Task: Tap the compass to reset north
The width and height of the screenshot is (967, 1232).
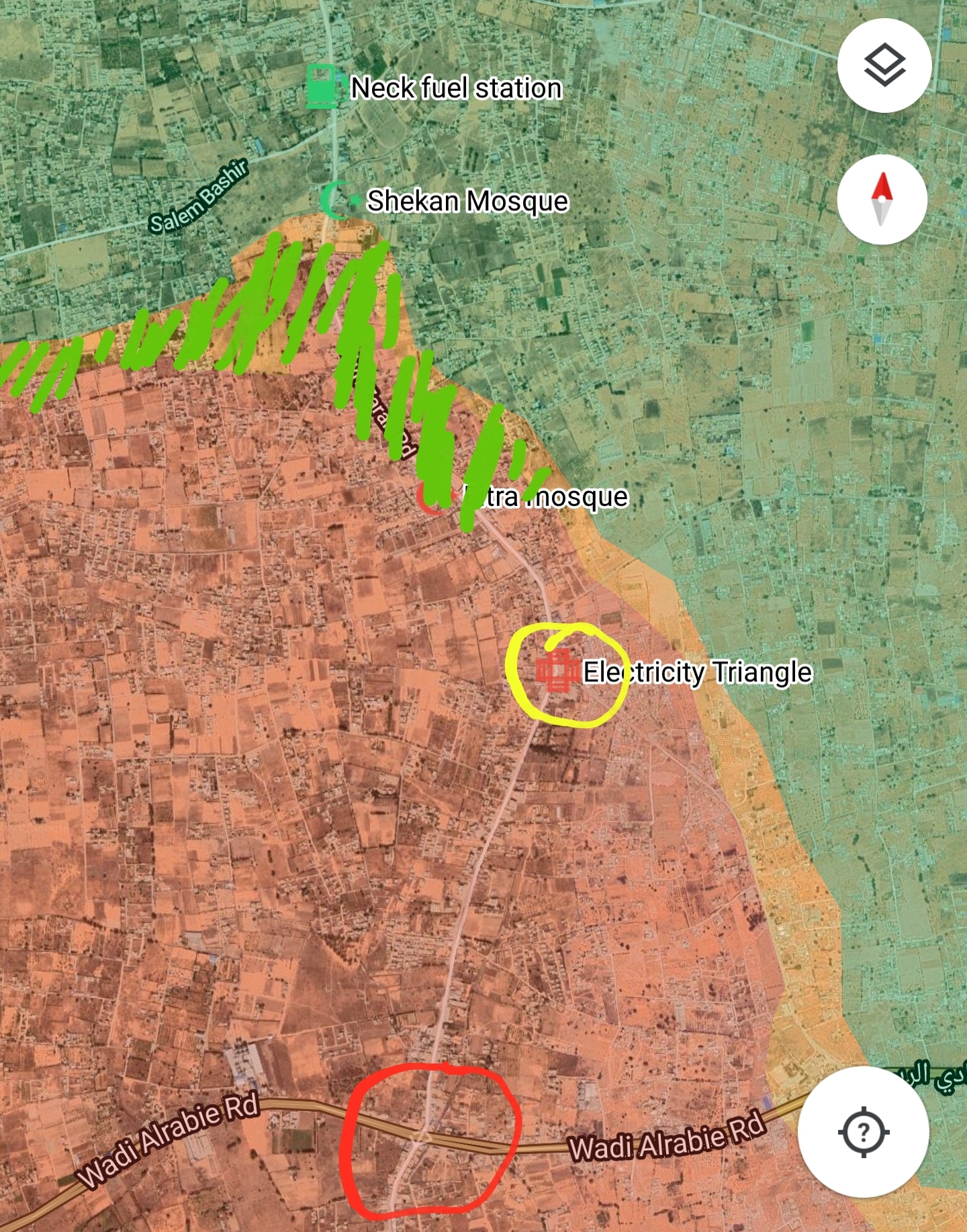Action: (x=882, y=200)
